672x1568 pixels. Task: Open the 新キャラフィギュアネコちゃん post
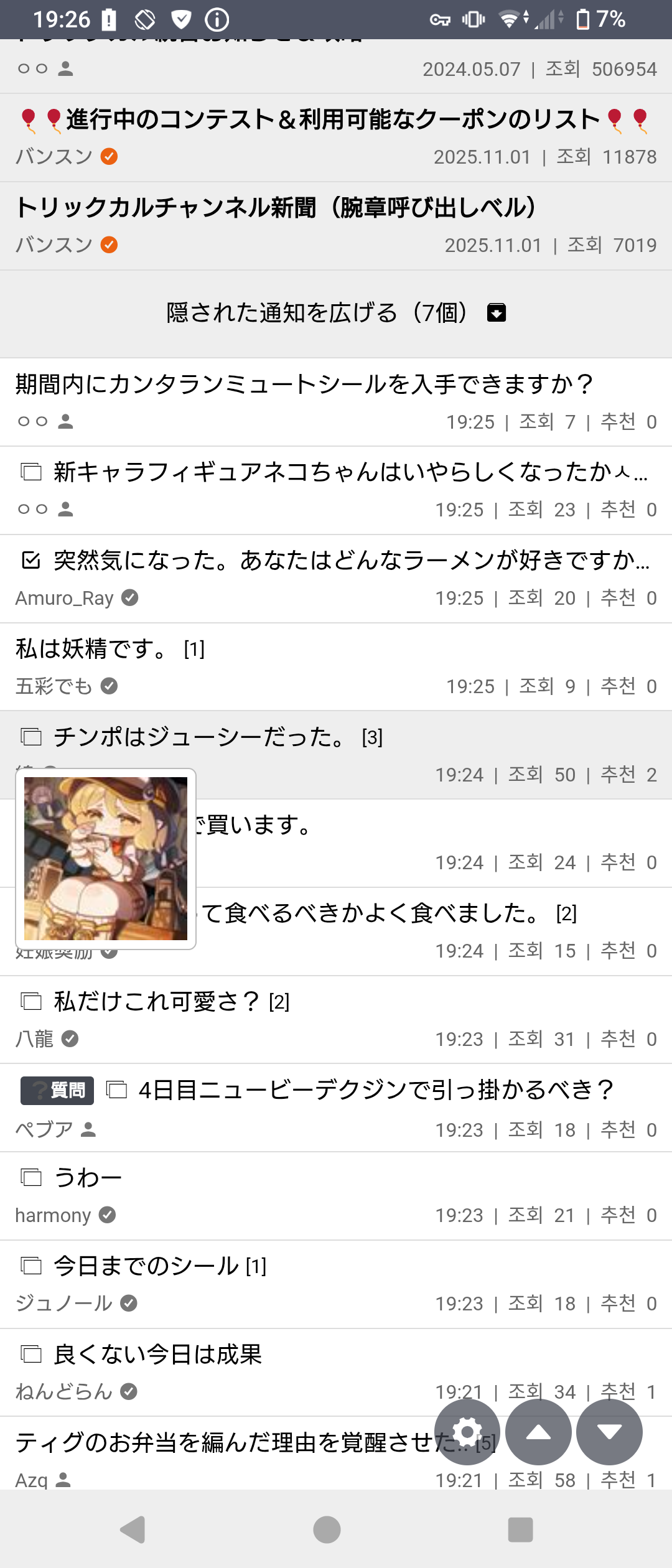pyautogui.click(x=350, y=472)
